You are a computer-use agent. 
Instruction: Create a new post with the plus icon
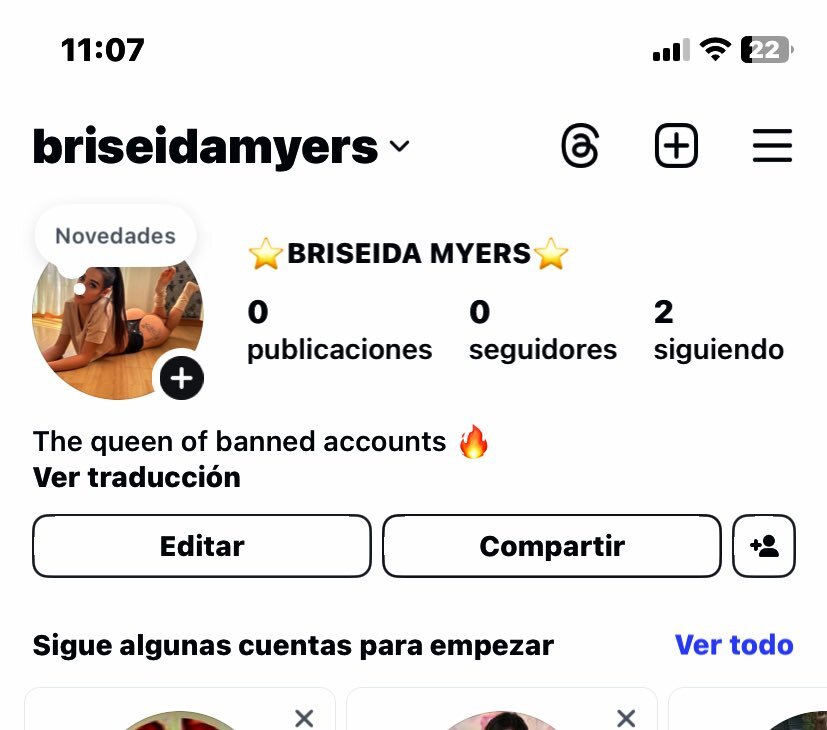(676, 147)
